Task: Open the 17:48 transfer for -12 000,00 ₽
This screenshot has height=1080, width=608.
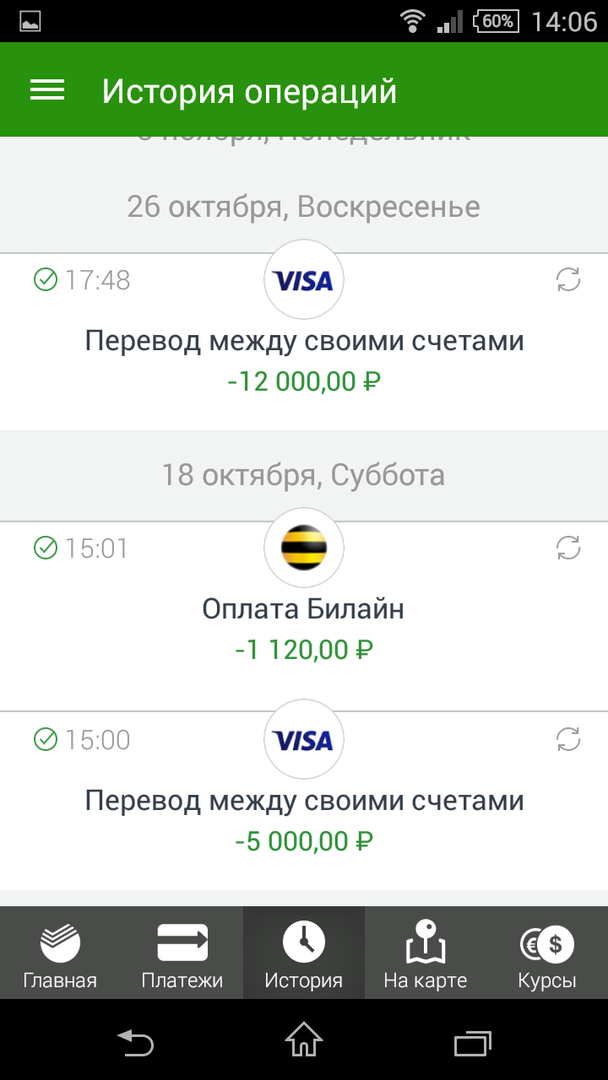Action: 304,341
